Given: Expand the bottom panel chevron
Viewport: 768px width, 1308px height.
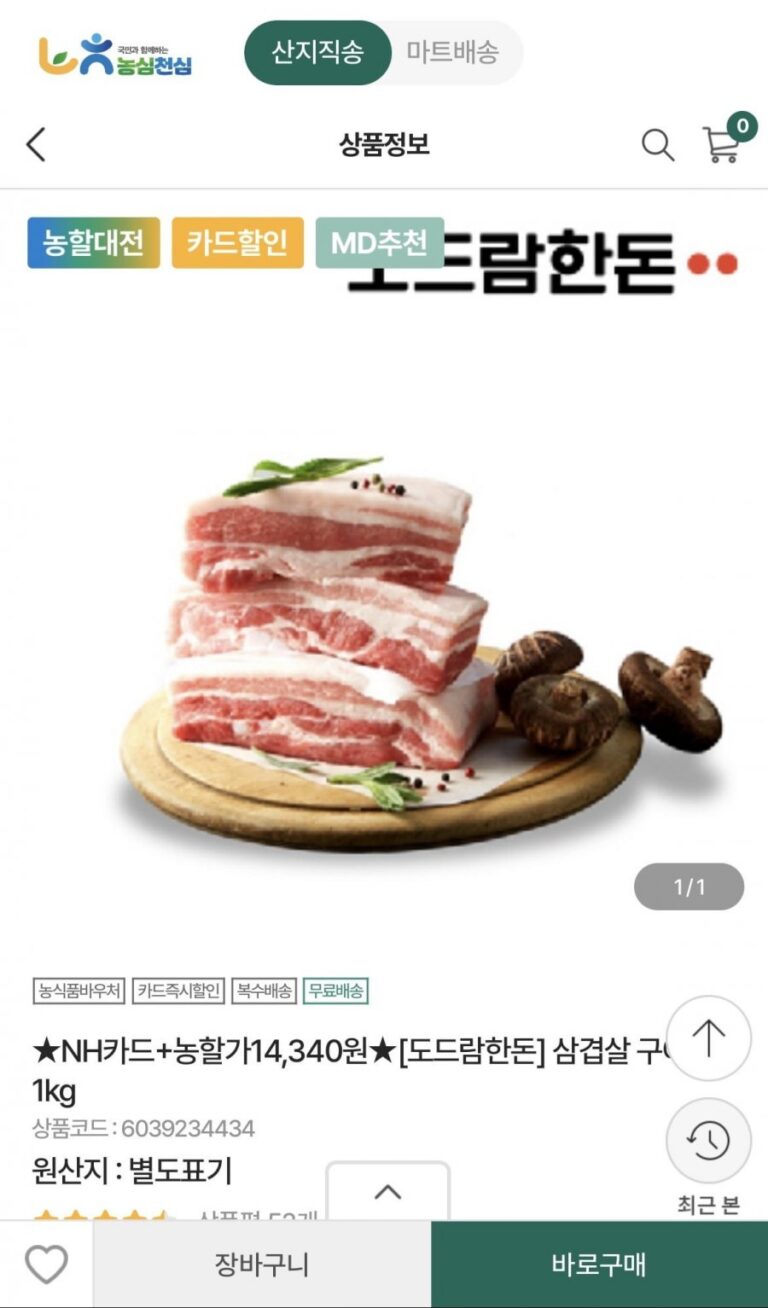Looking at the screenshot, I should coord(387,1191).
